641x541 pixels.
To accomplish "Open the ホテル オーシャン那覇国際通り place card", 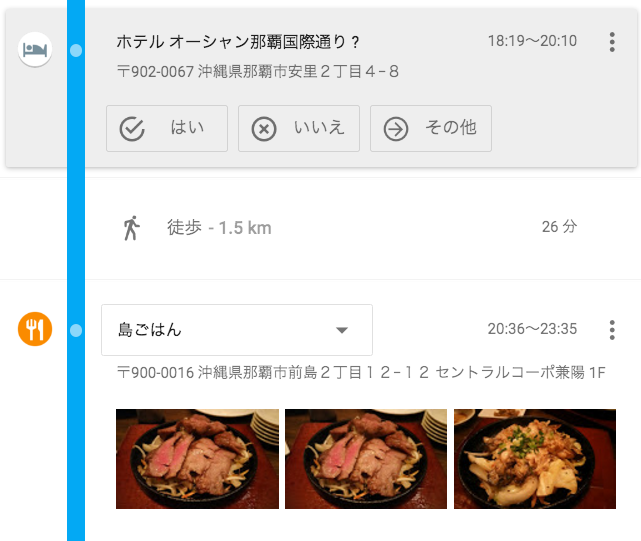I will pos(239,42).
